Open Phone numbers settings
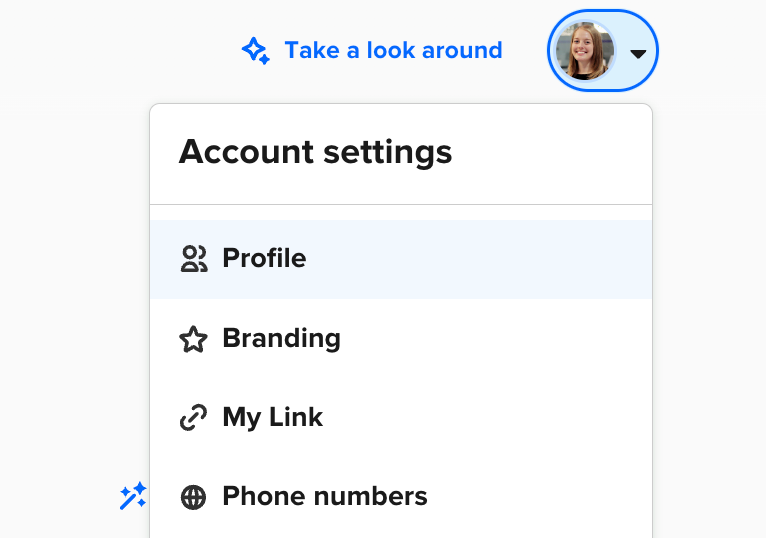Screen dimensions: 766x538 324,496
